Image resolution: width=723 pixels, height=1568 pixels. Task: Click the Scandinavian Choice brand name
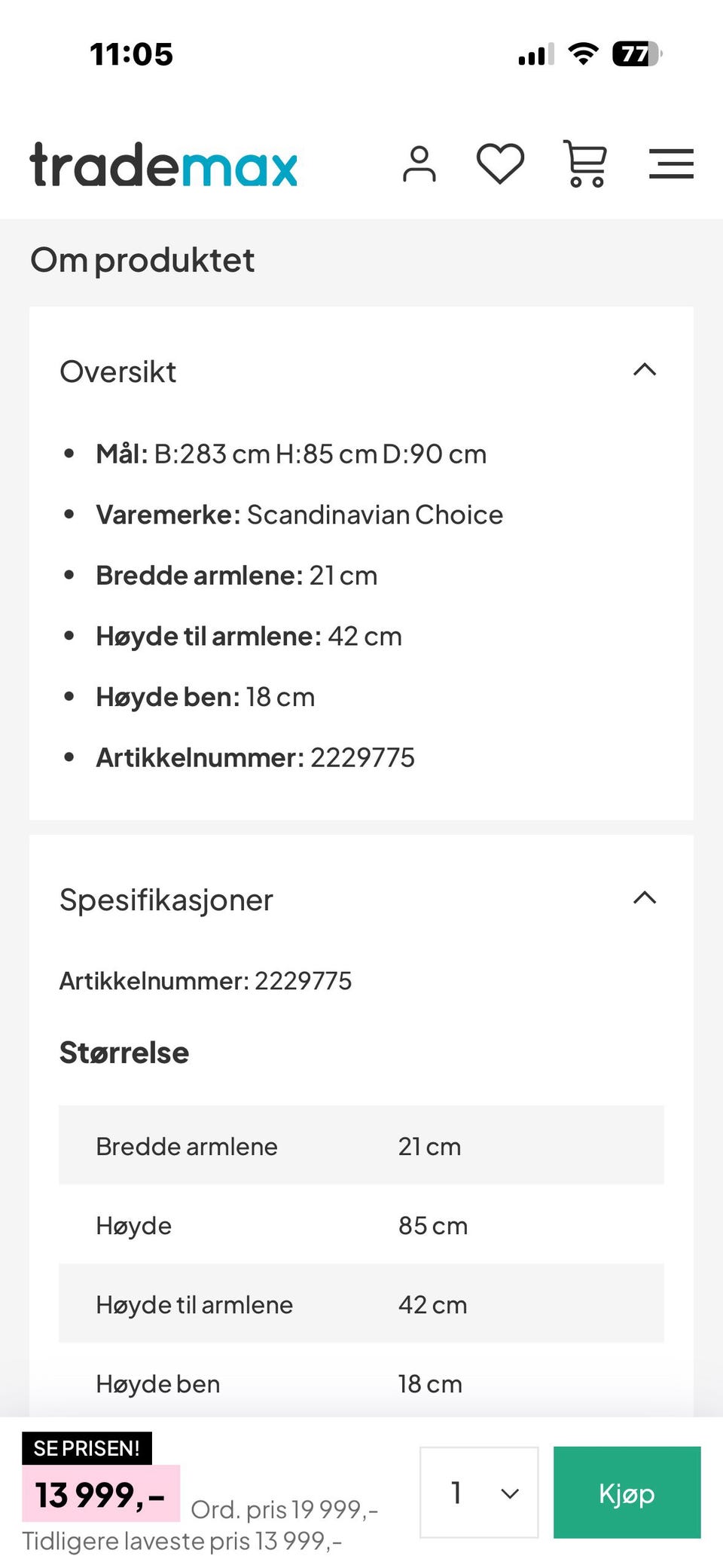pyautogui.click(x=375, y=514)
